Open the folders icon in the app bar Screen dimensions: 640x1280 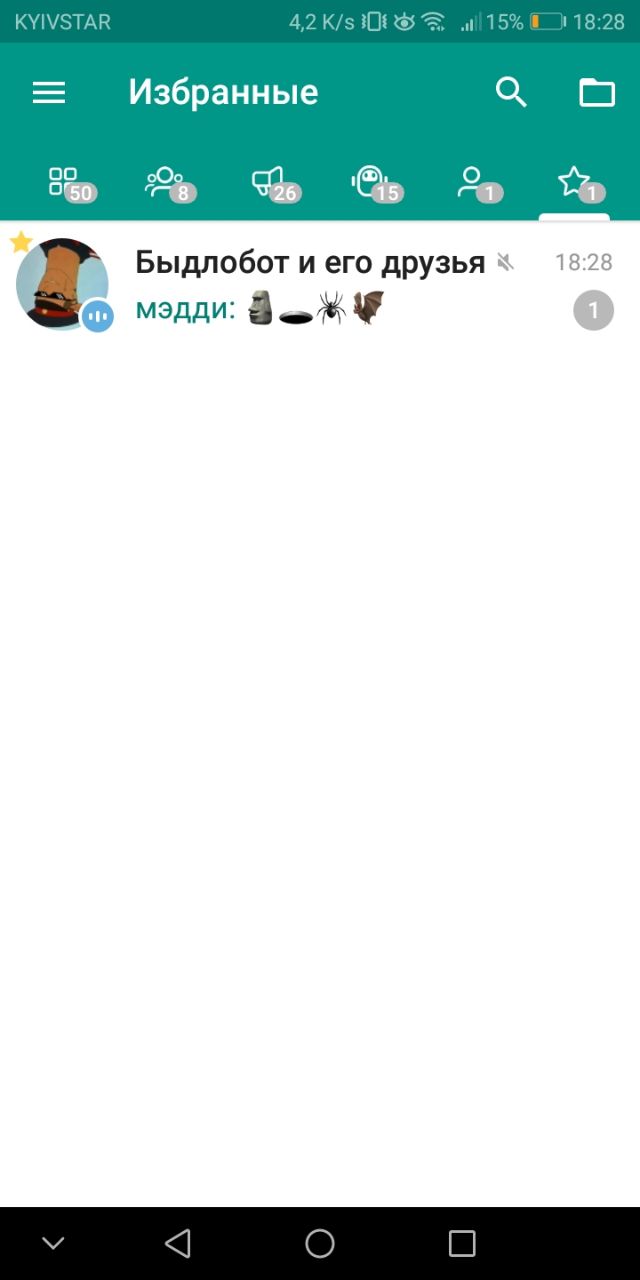pyautogui.click(x=597, y=93)
